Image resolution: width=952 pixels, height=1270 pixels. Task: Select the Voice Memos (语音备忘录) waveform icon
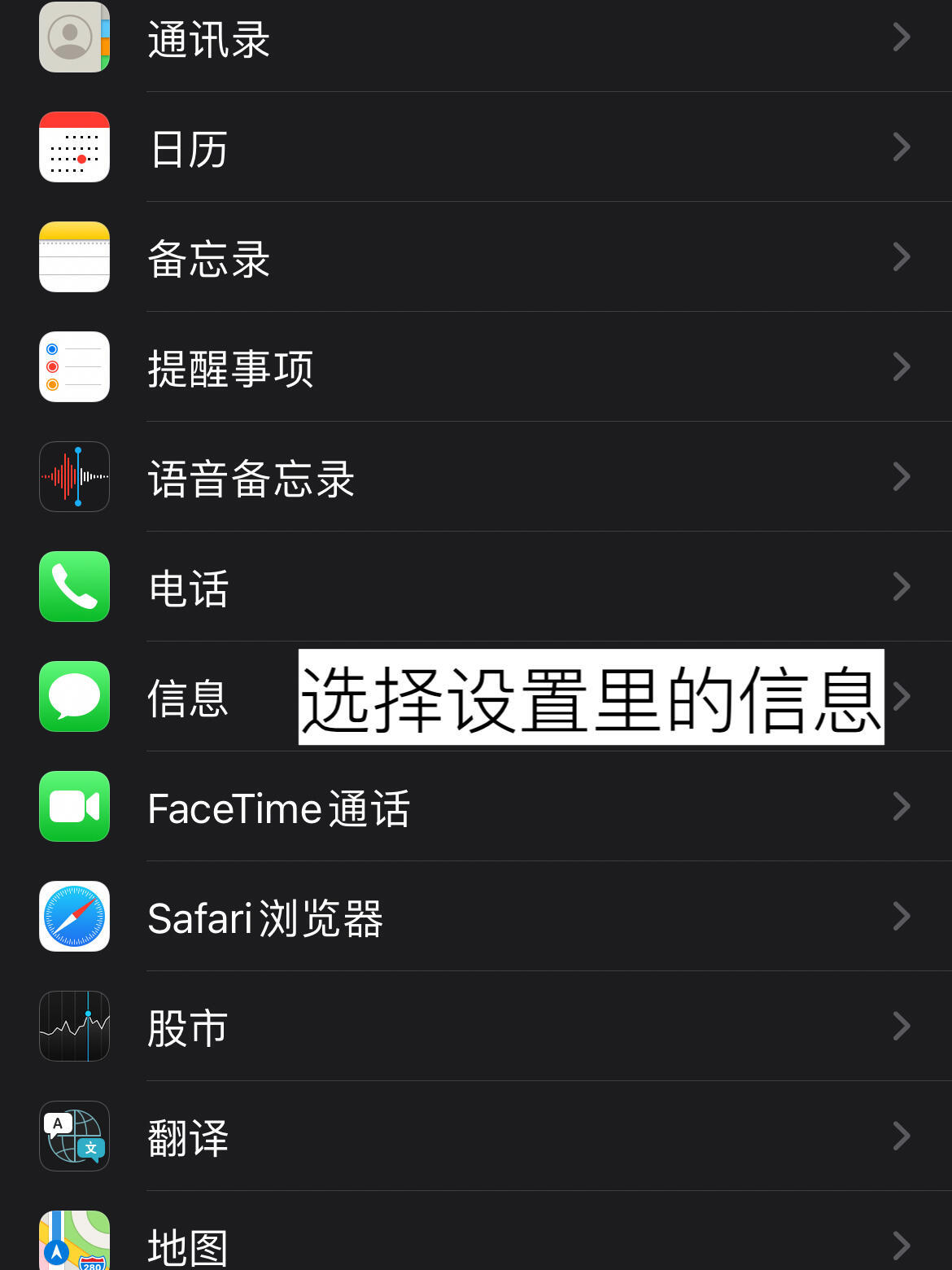(74, 476)
